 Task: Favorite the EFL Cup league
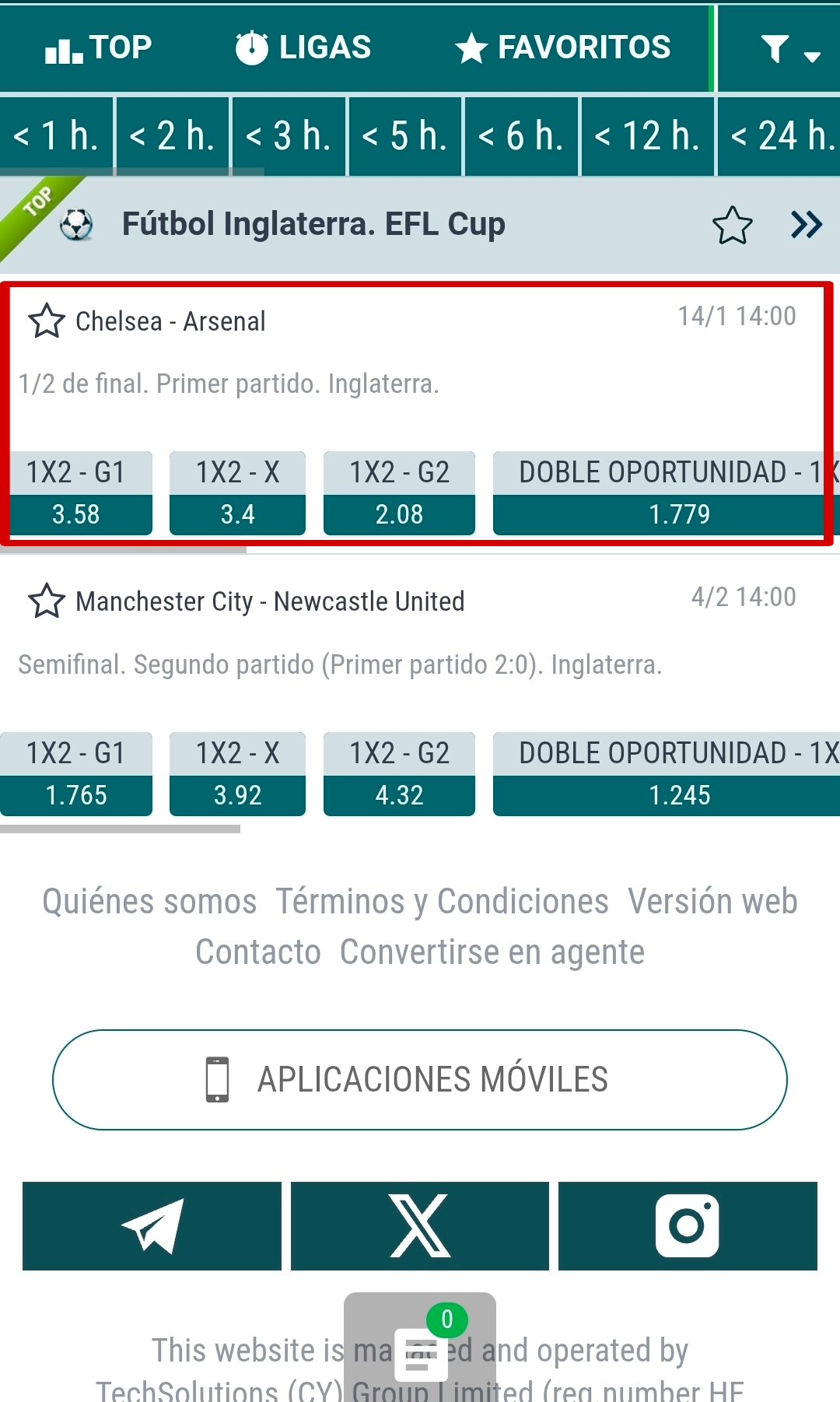pos(732,226)
